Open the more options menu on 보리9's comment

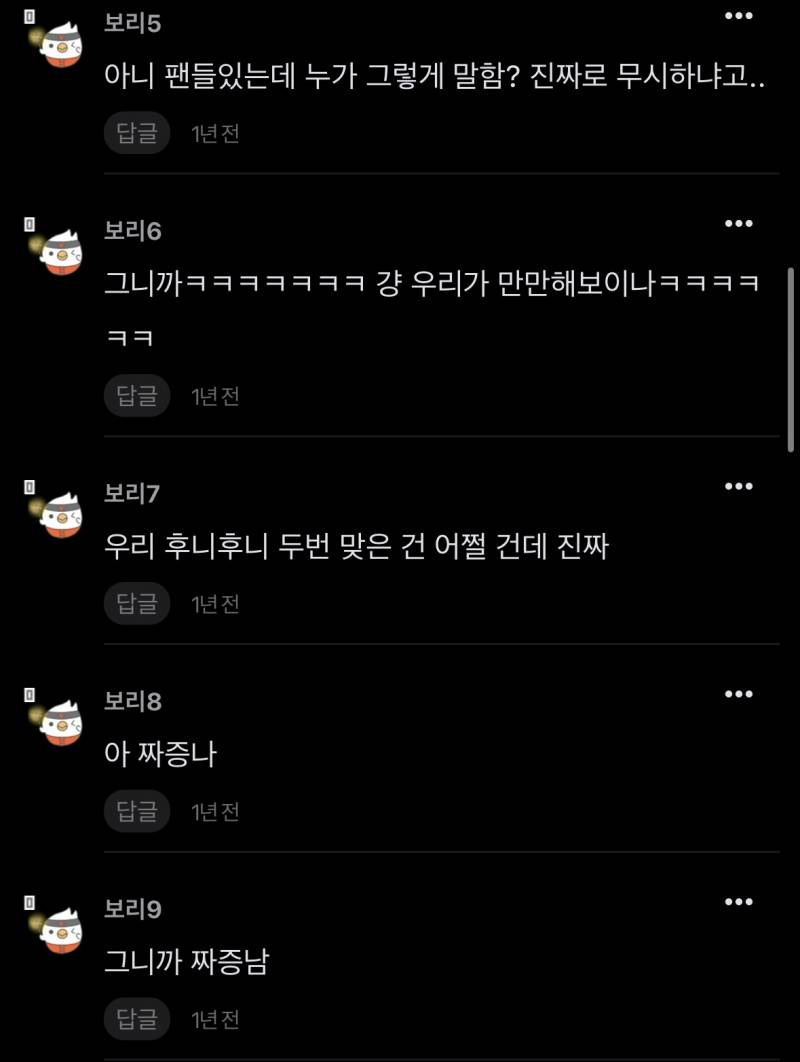[x=738, y=901]
